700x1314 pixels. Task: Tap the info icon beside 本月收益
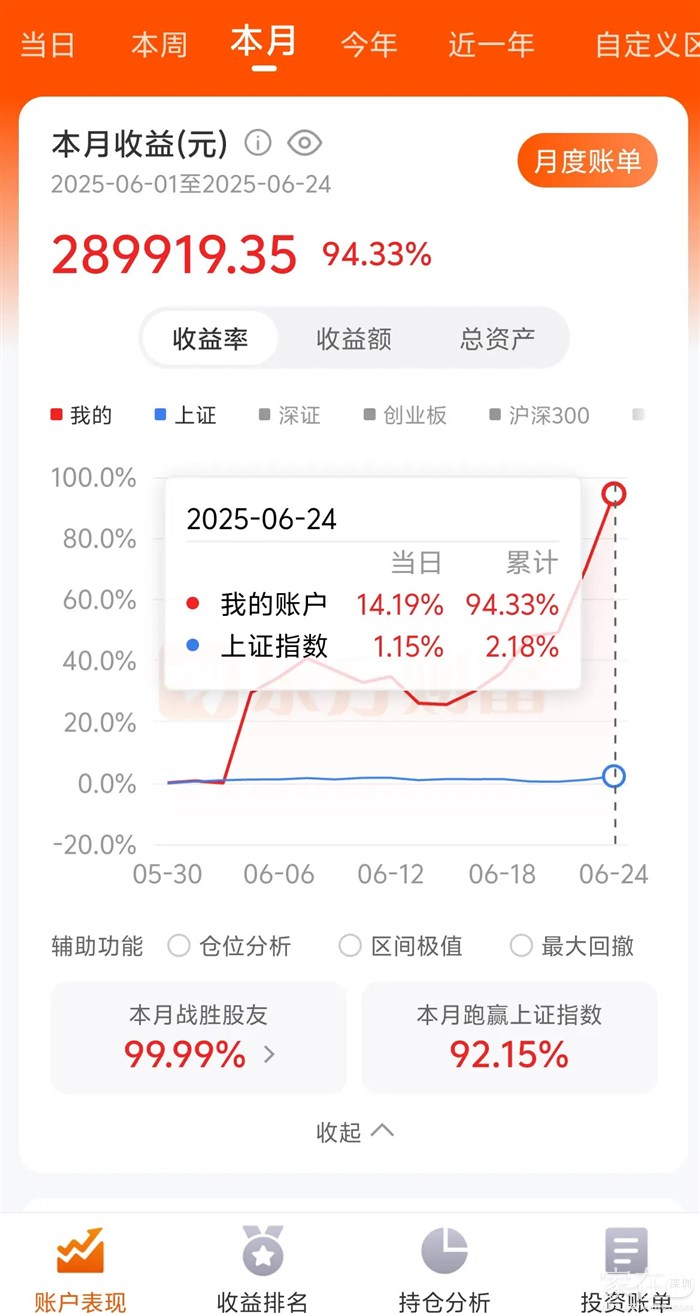(258, 144)
